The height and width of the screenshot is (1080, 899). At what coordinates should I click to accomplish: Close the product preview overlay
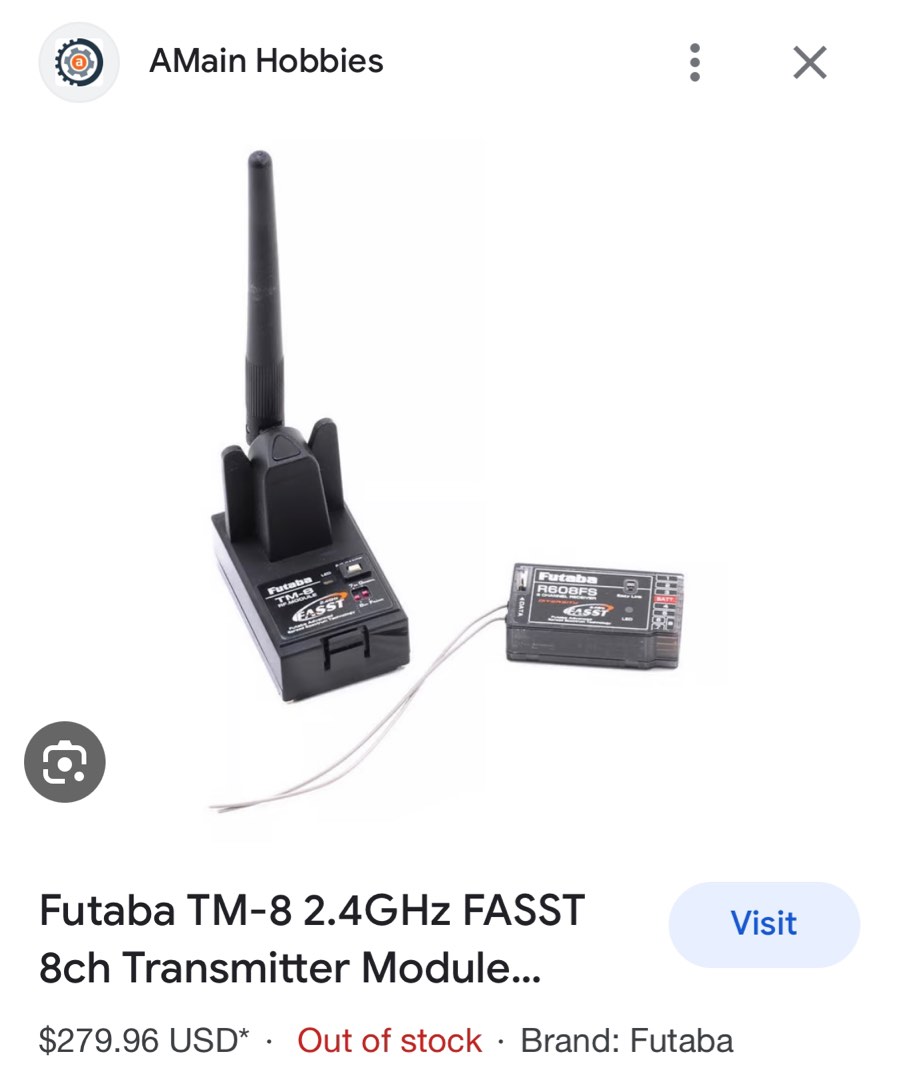pos(808,61)
